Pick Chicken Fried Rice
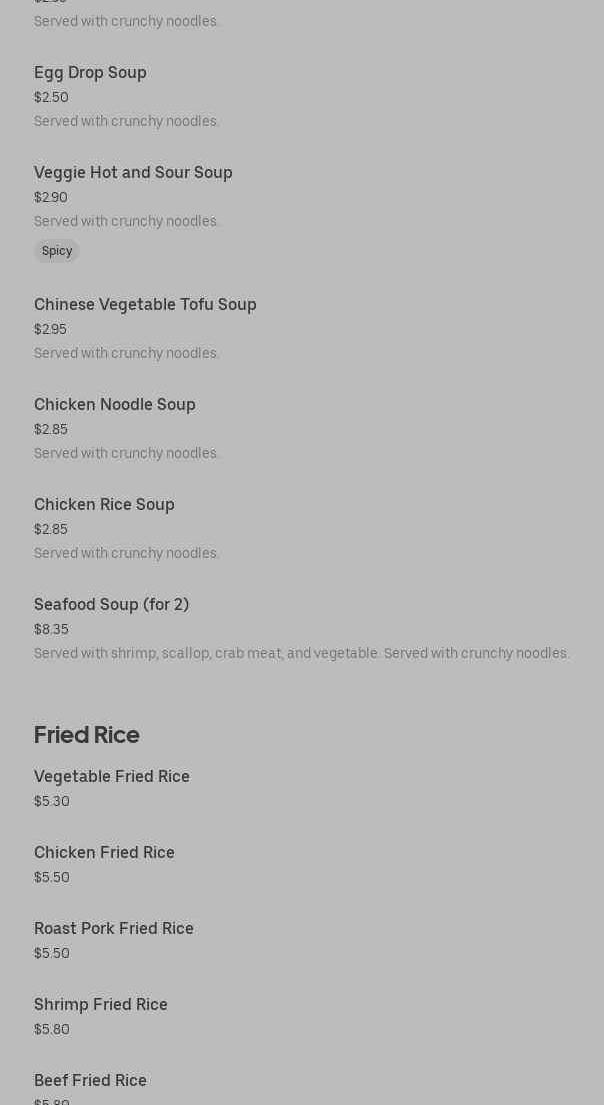This screenshot has width=604, height=1105. point(104,853)
